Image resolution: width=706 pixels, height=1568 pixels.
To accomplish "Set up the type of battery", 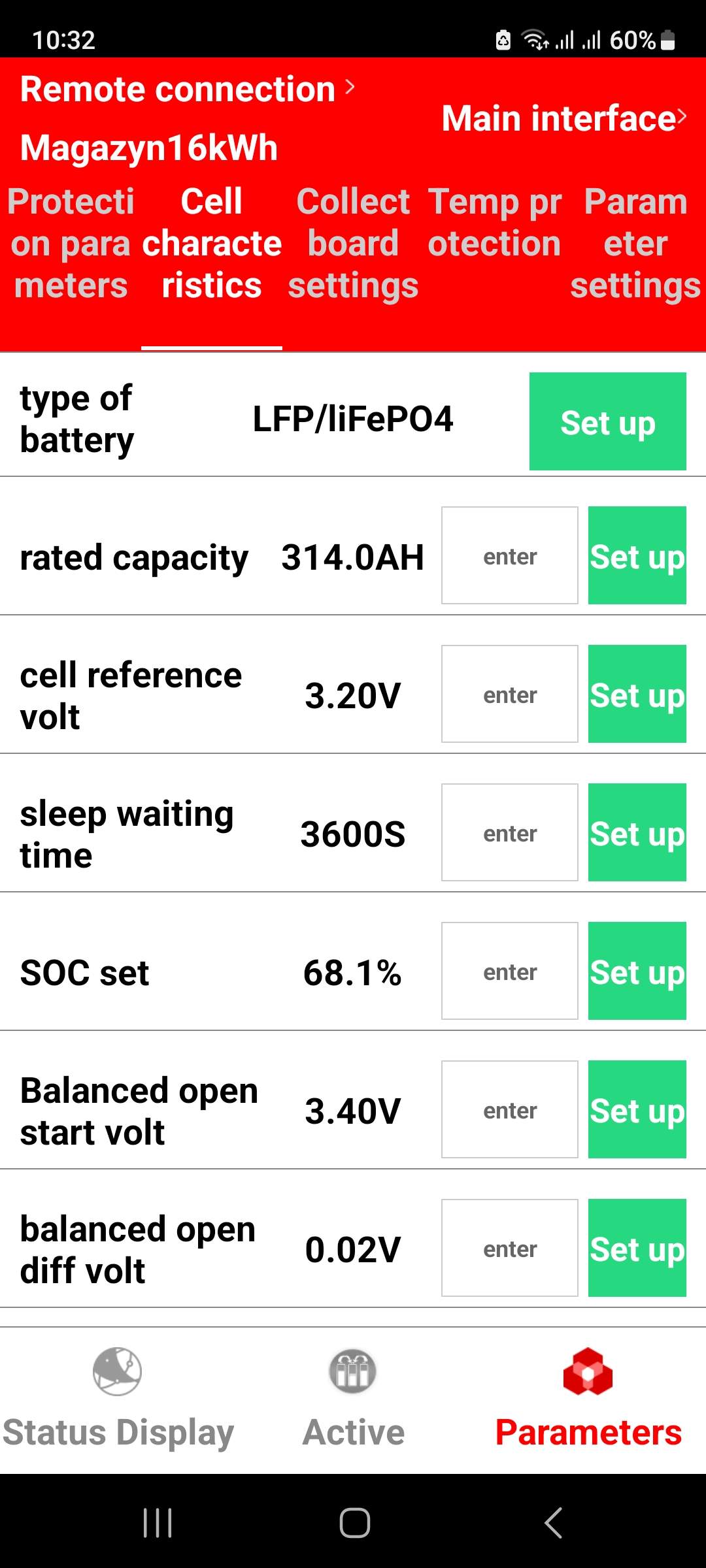I will coord(607,421).
